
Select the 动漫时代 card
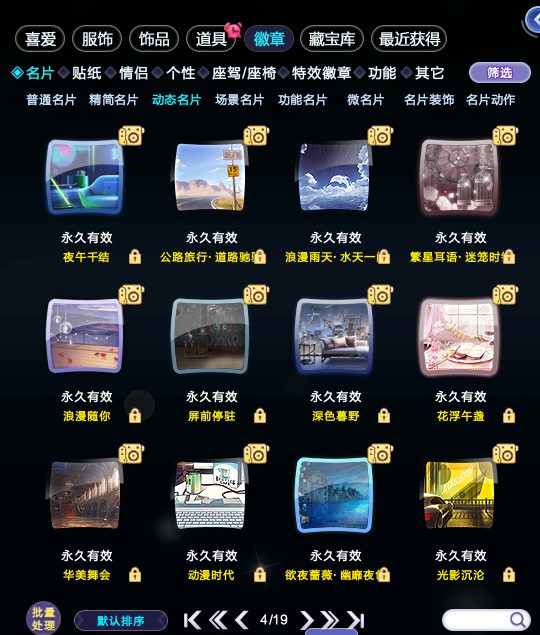(210, 495)
